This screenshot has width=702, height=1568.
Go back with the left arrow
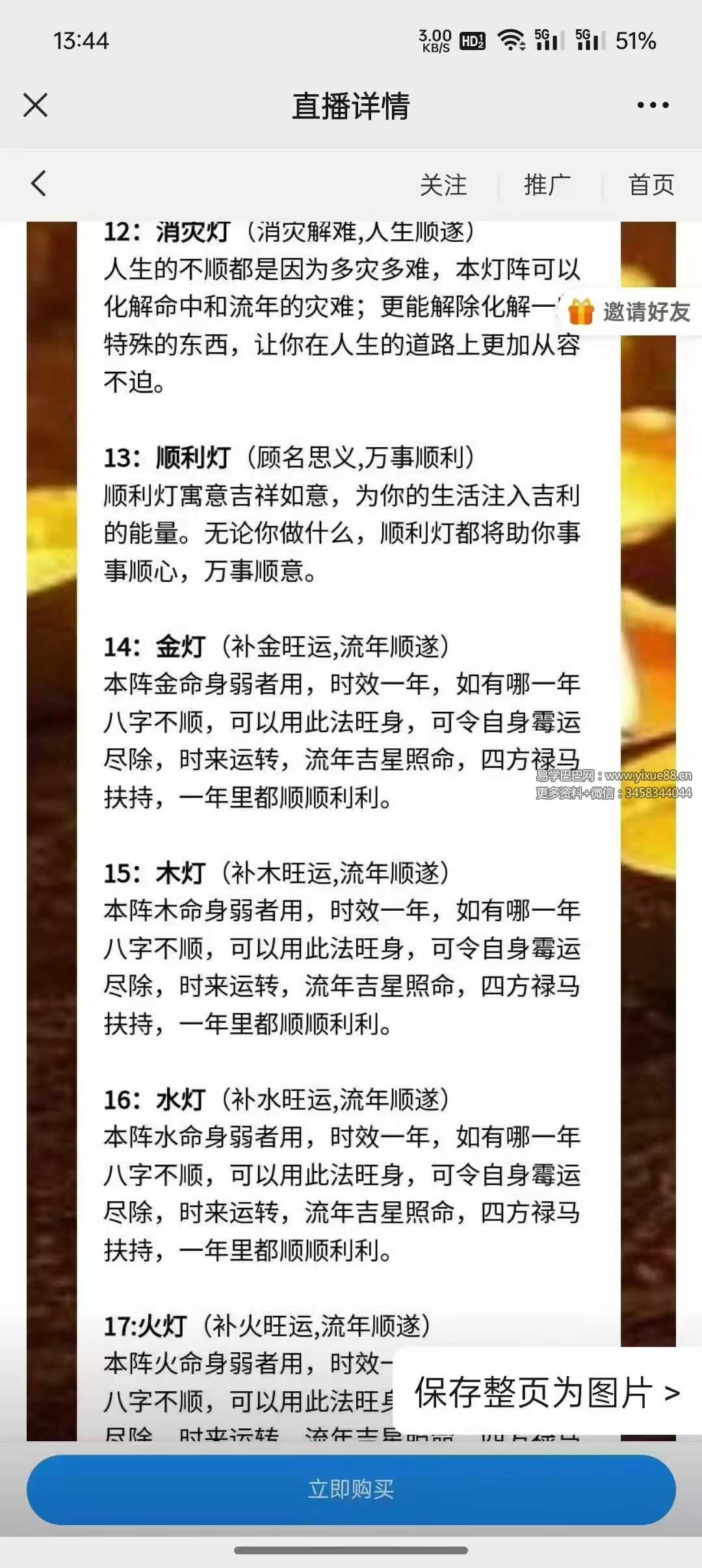point(39,184)
